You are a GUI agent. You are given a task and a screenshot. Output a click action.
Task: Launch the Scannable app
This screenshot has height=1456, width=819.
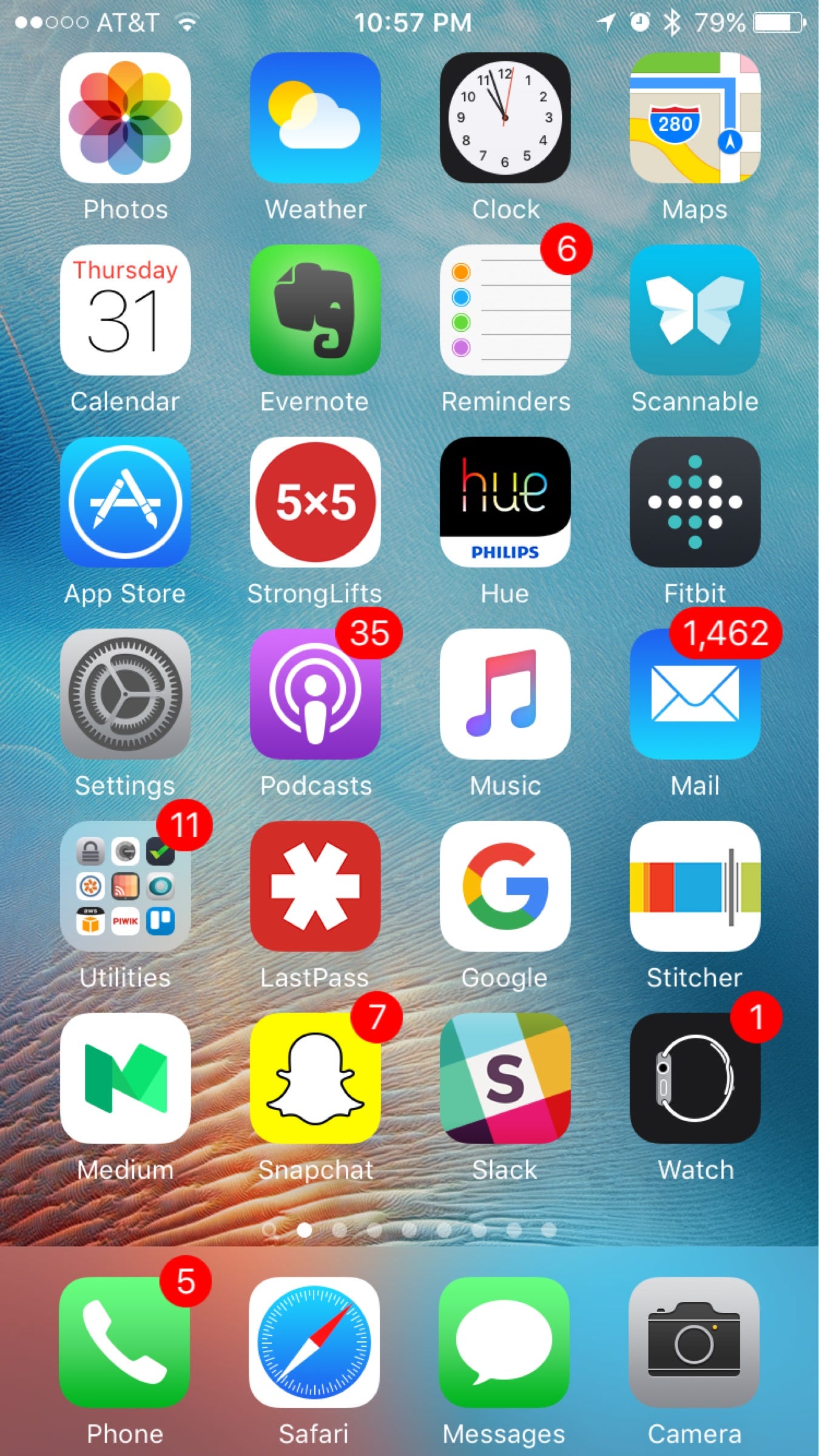click(x=695, y=310)
